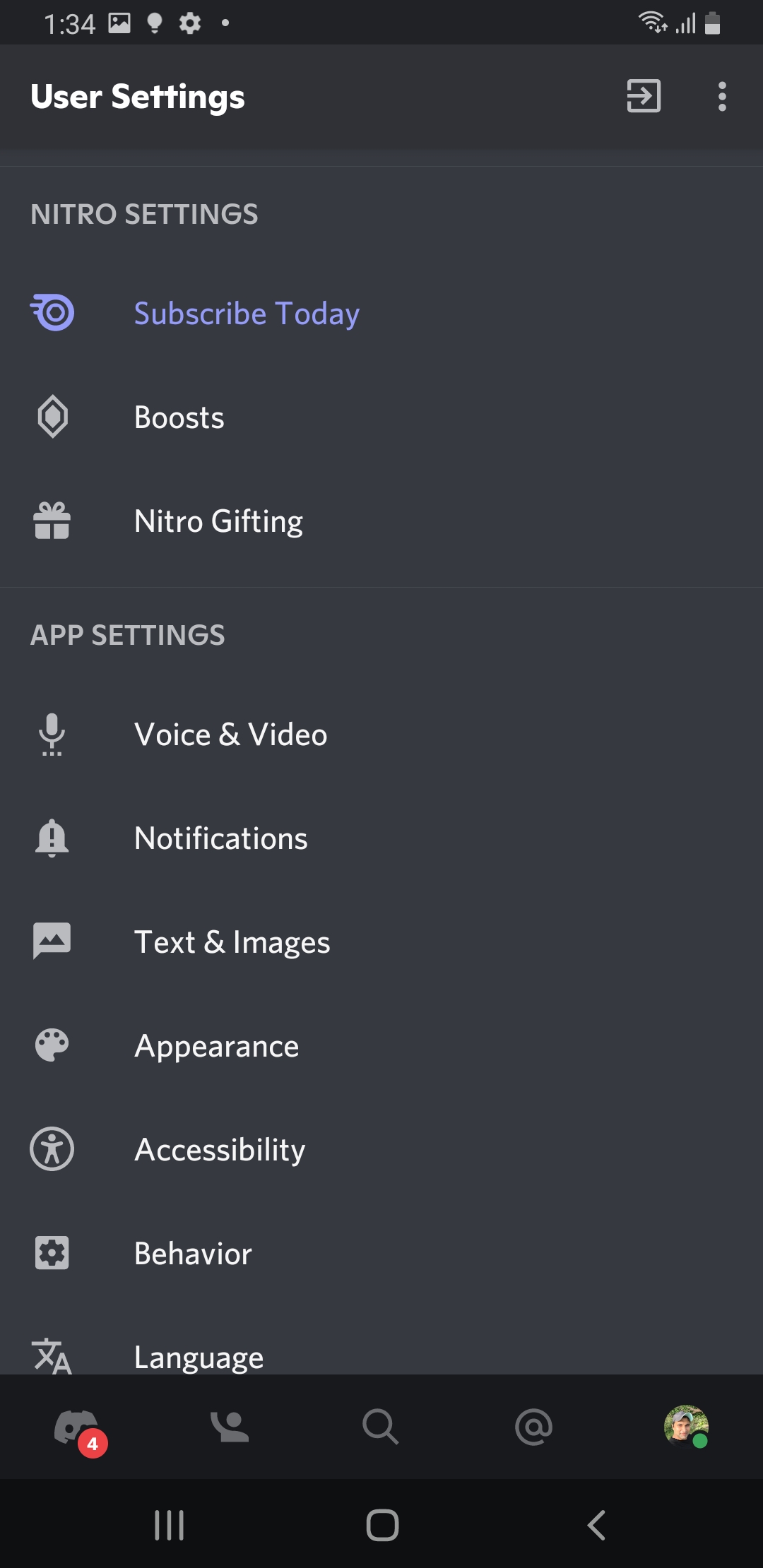
Task: Switch to the Friends tab
Action: tap(229, 1427)
